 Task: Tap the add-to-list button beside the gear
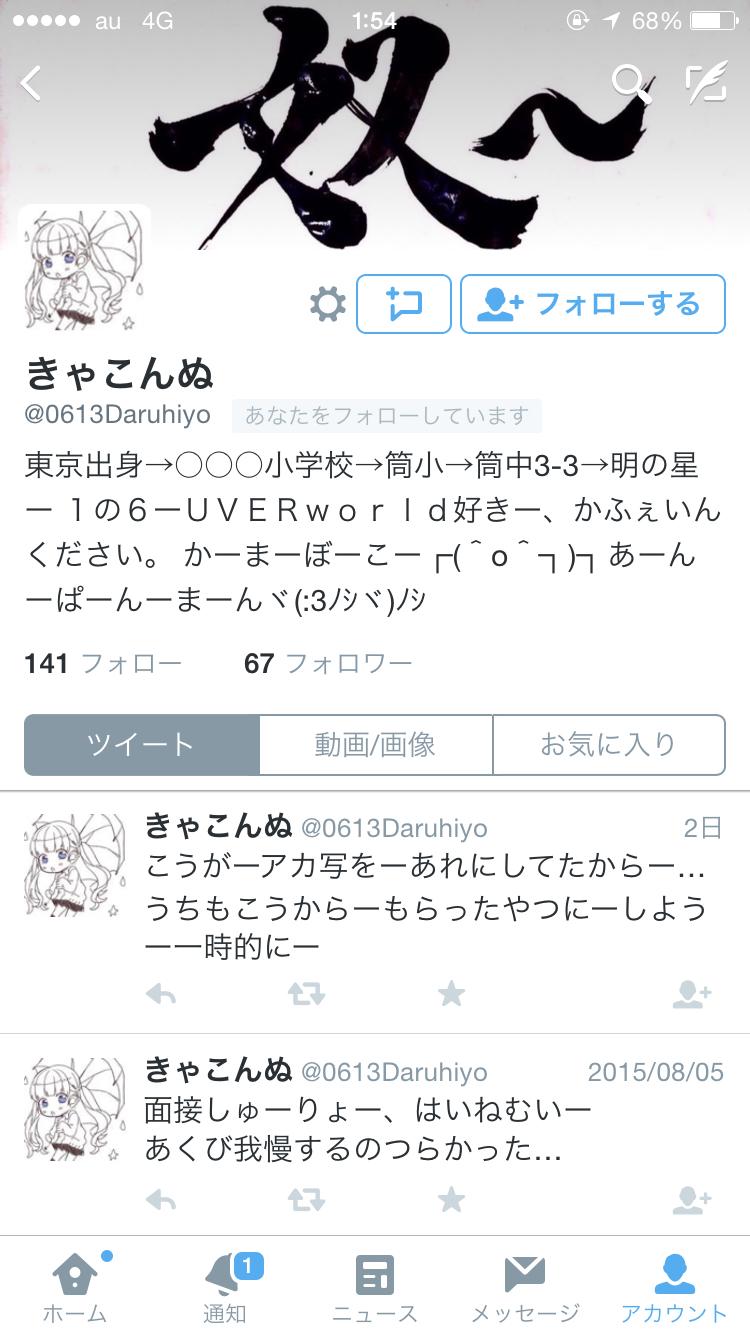(x=404, y=304)
